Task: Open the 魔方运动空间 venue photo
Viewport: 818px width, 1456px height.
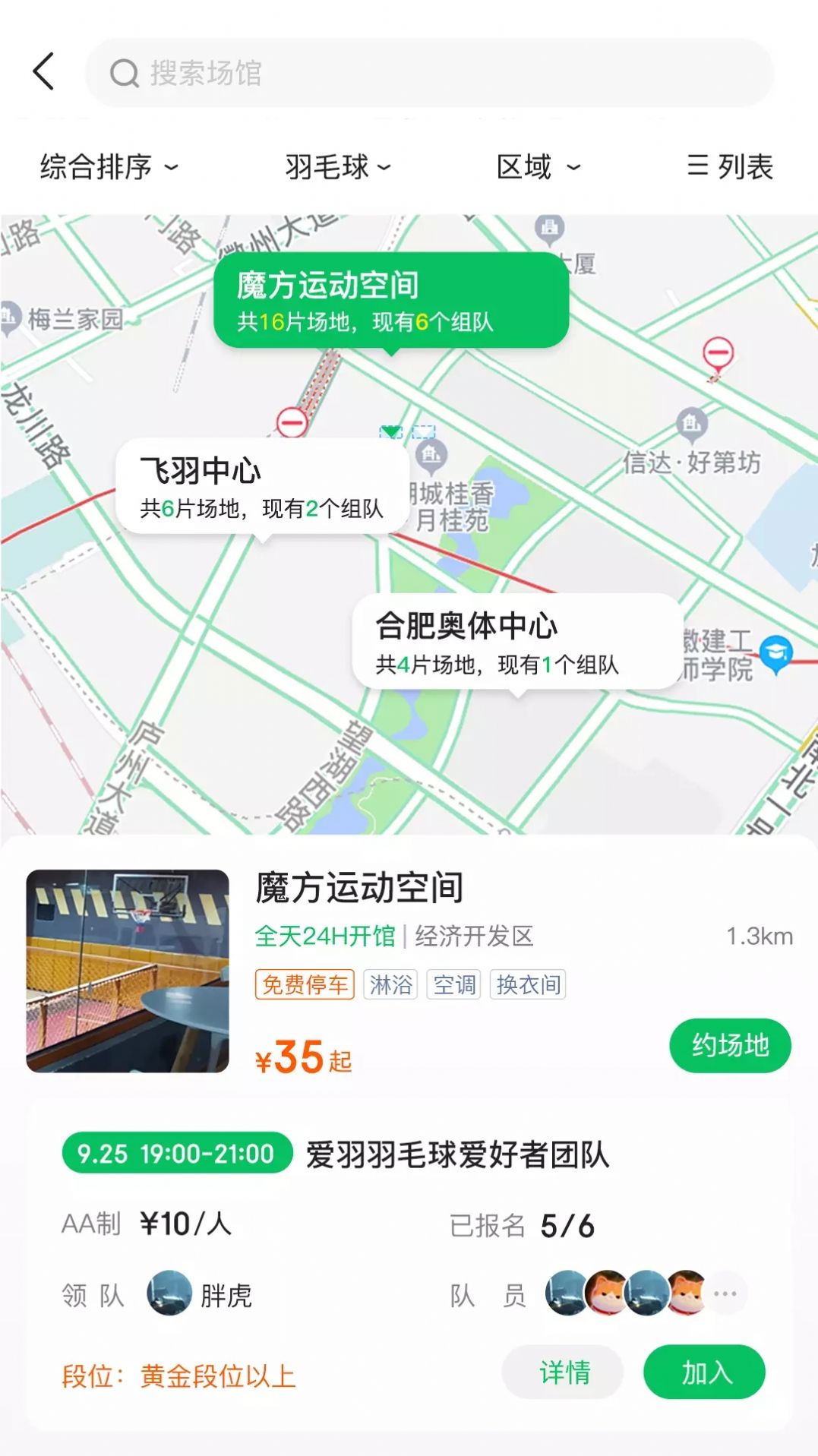Action: (128, 971)
